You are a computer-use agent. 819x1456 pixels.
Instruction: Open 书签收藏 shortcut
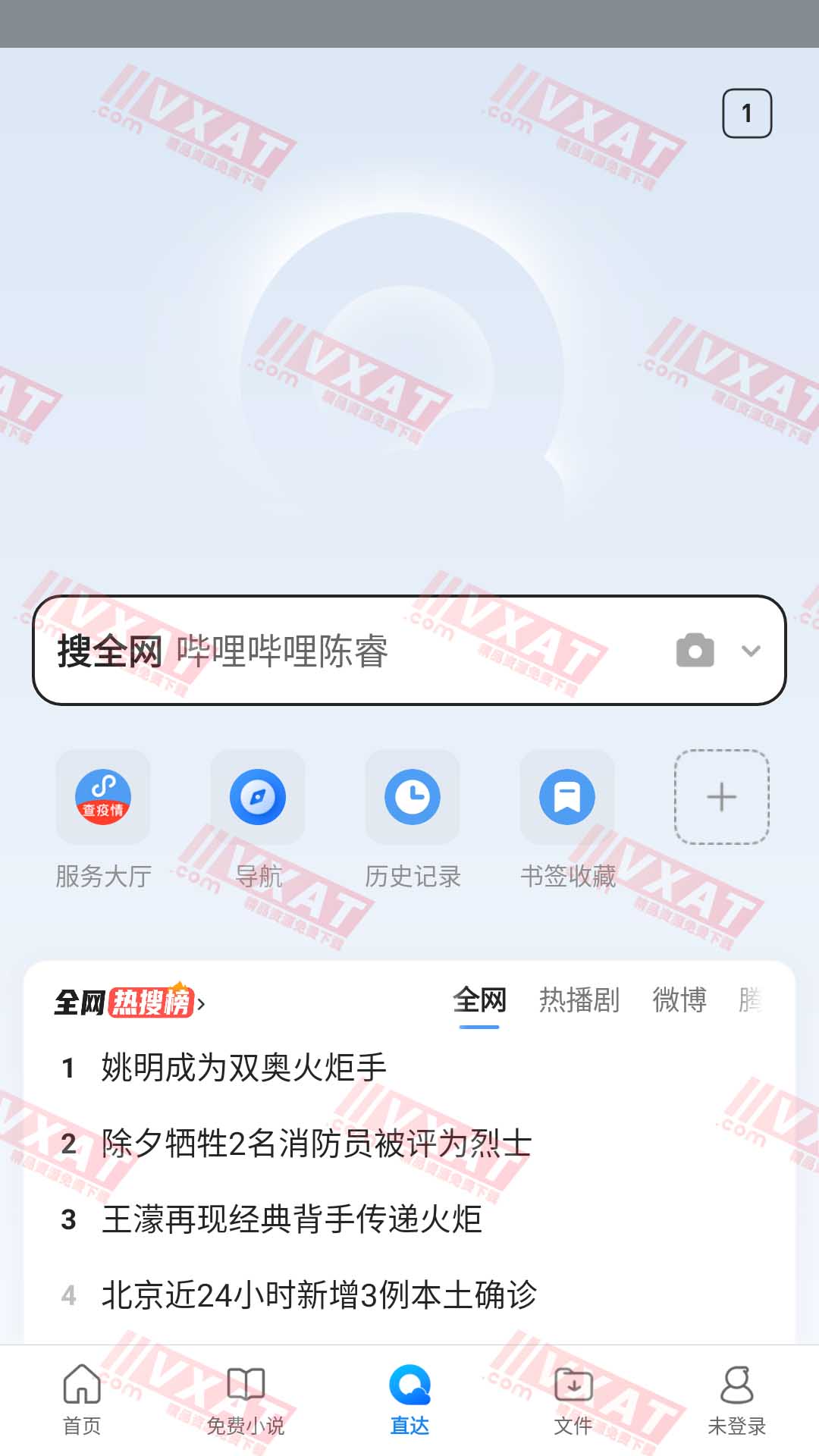tap(567, 797)
